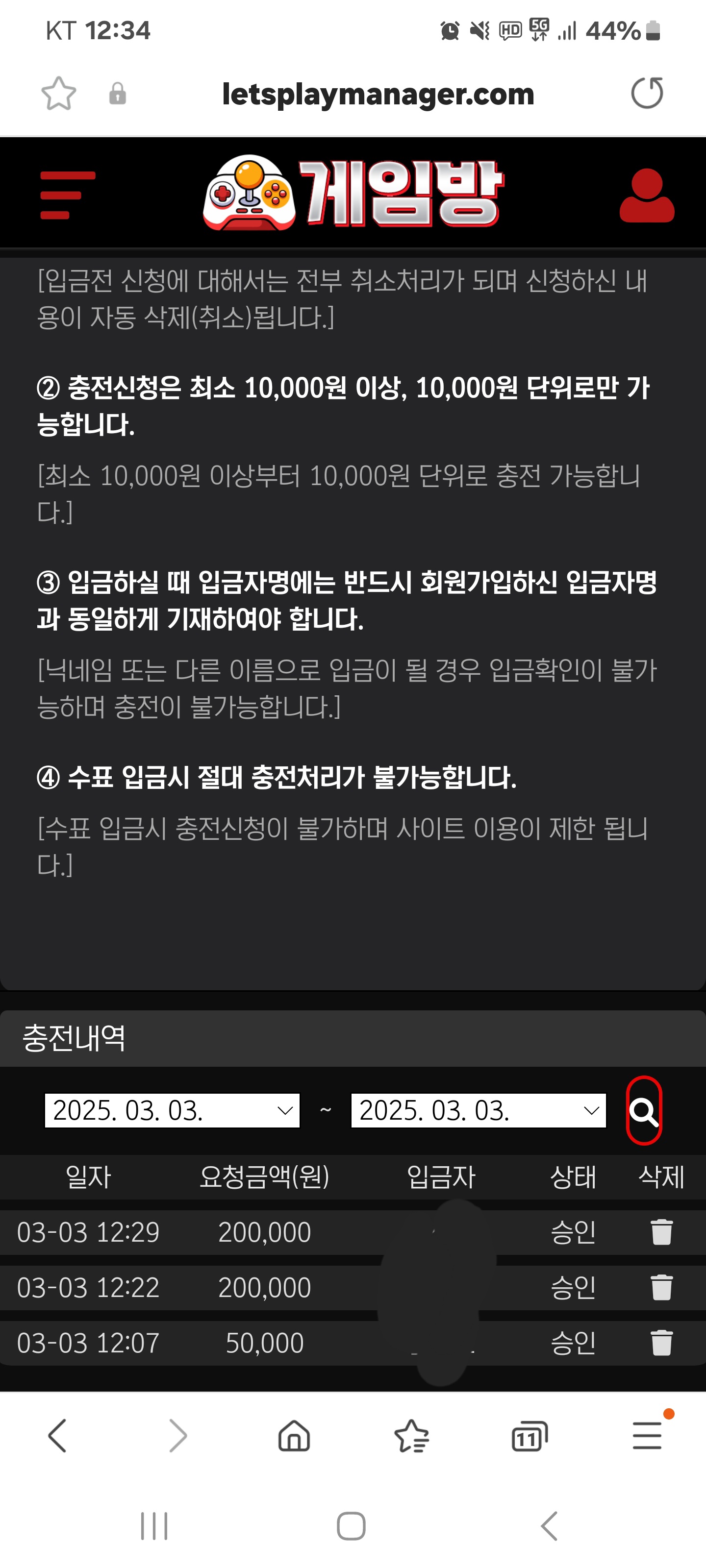Tap the letsplaymanager.com address bar
Viewport: 706px width, 1568px height.
coord(378,95)
